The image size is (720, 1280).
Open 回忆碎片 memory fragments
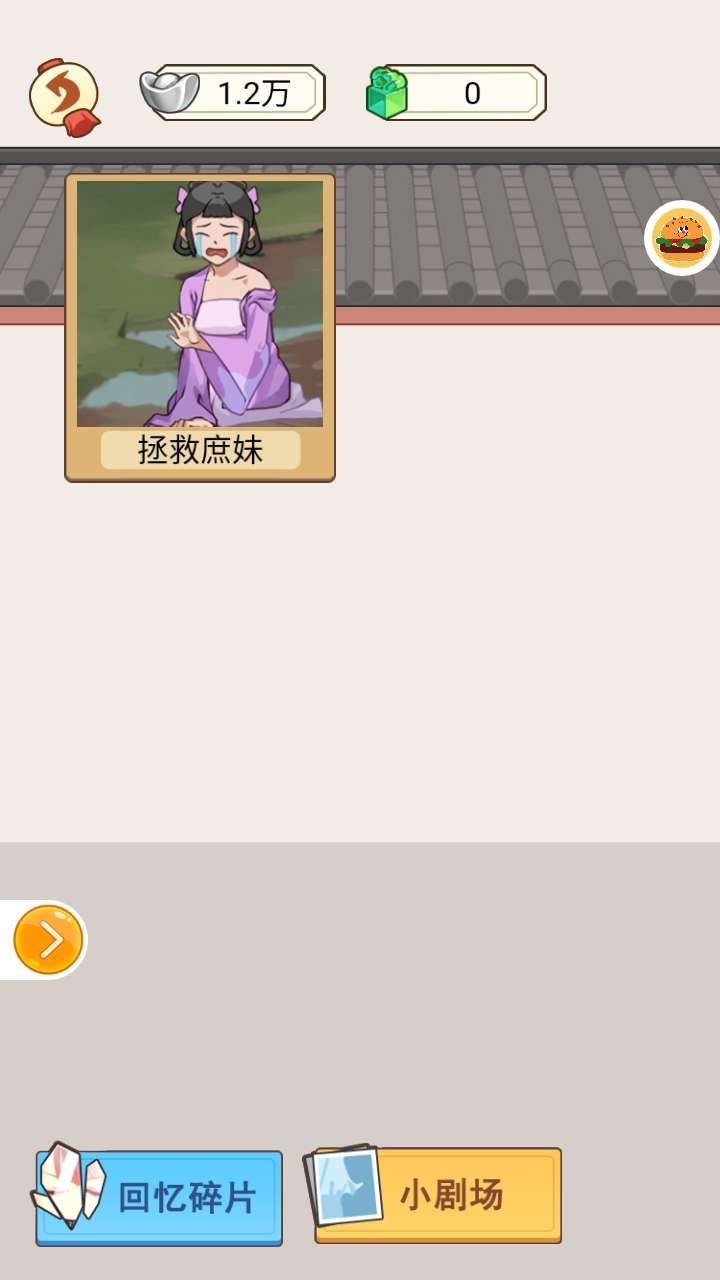[160, 1196]
